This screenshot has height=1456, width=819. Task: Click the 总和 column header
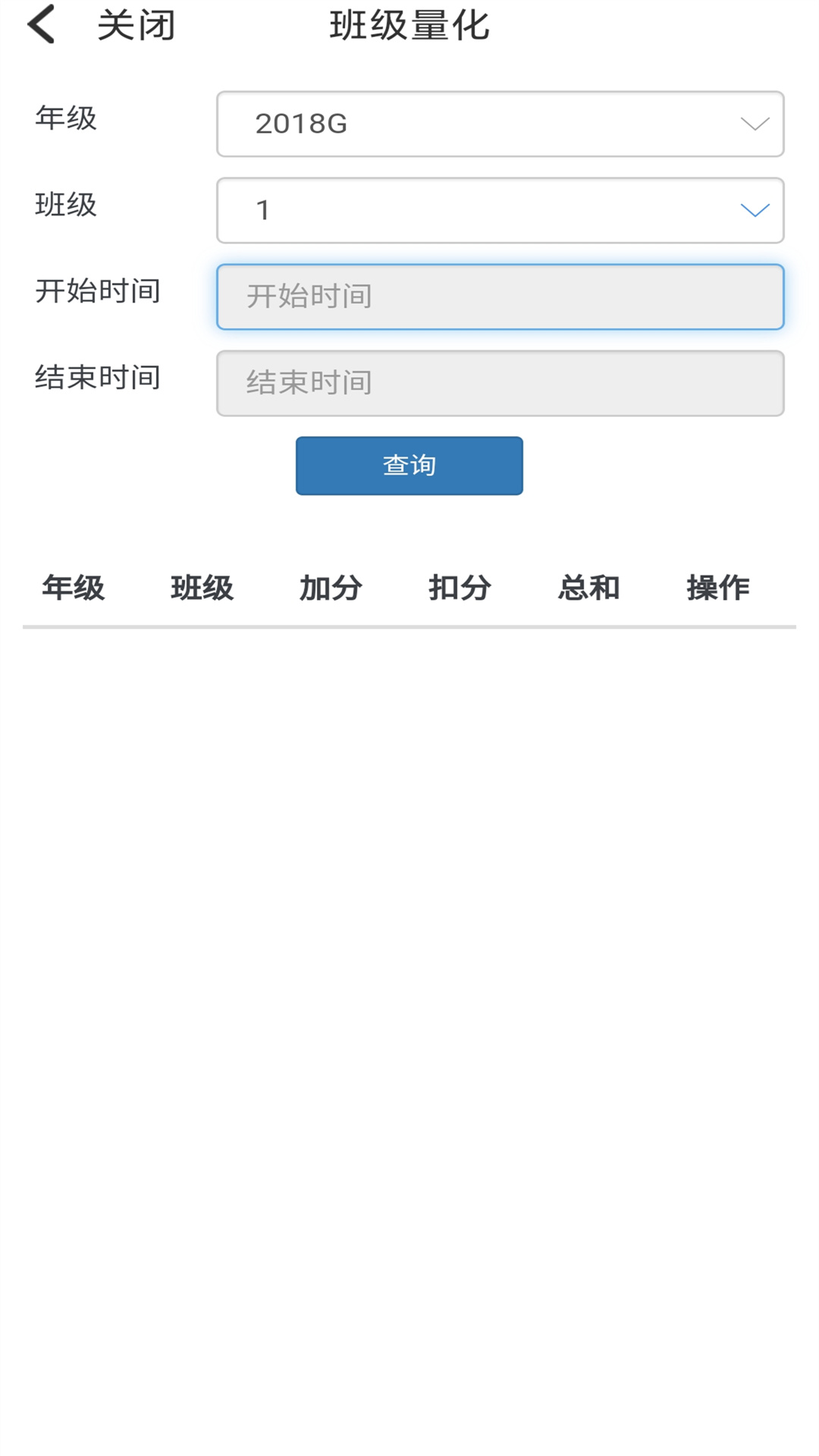(588, 588)
